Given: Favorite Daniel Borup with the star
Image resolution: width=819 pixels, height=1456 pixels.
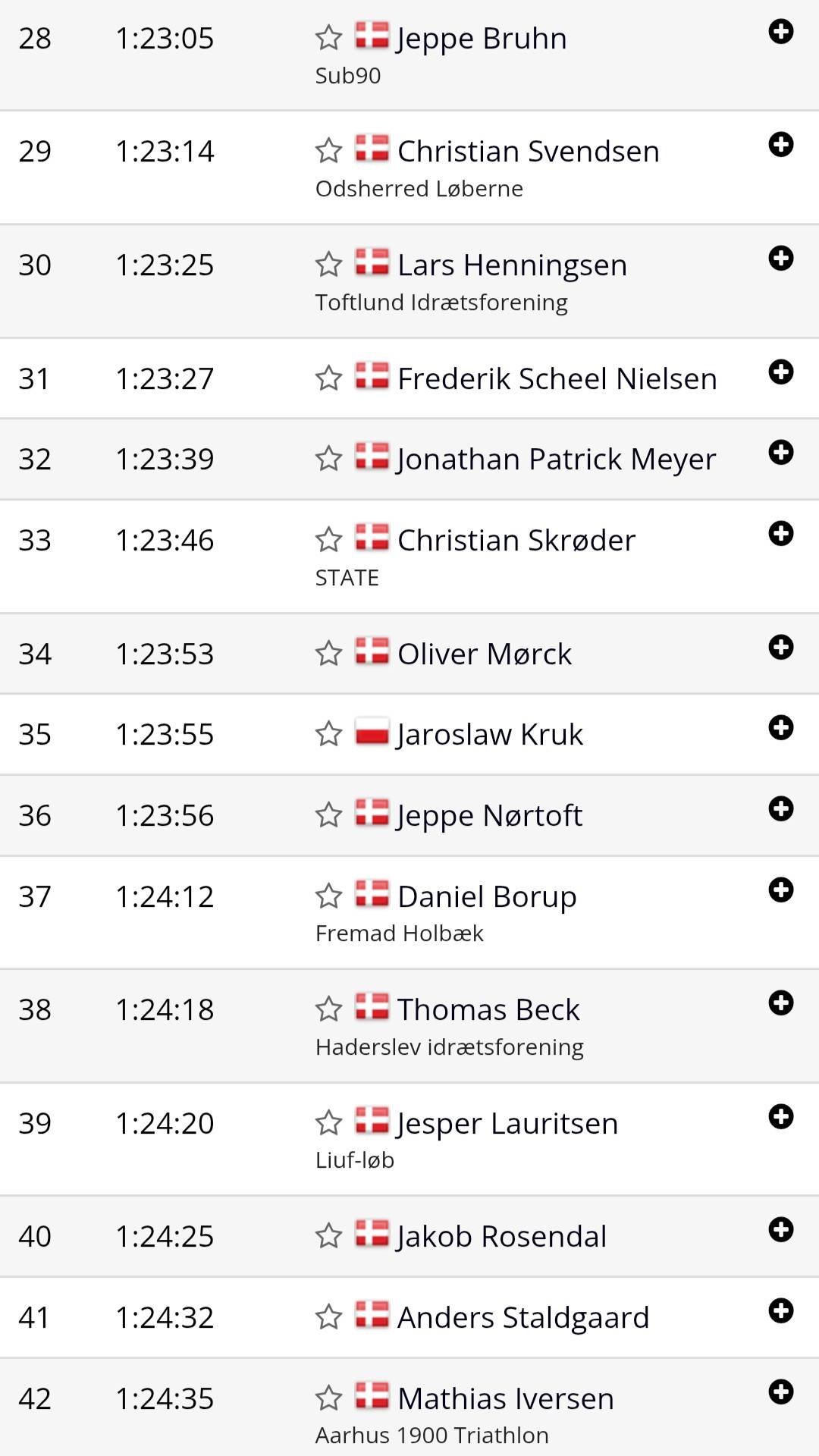Looking at the screenshot, I should click(x=328, y=896).
